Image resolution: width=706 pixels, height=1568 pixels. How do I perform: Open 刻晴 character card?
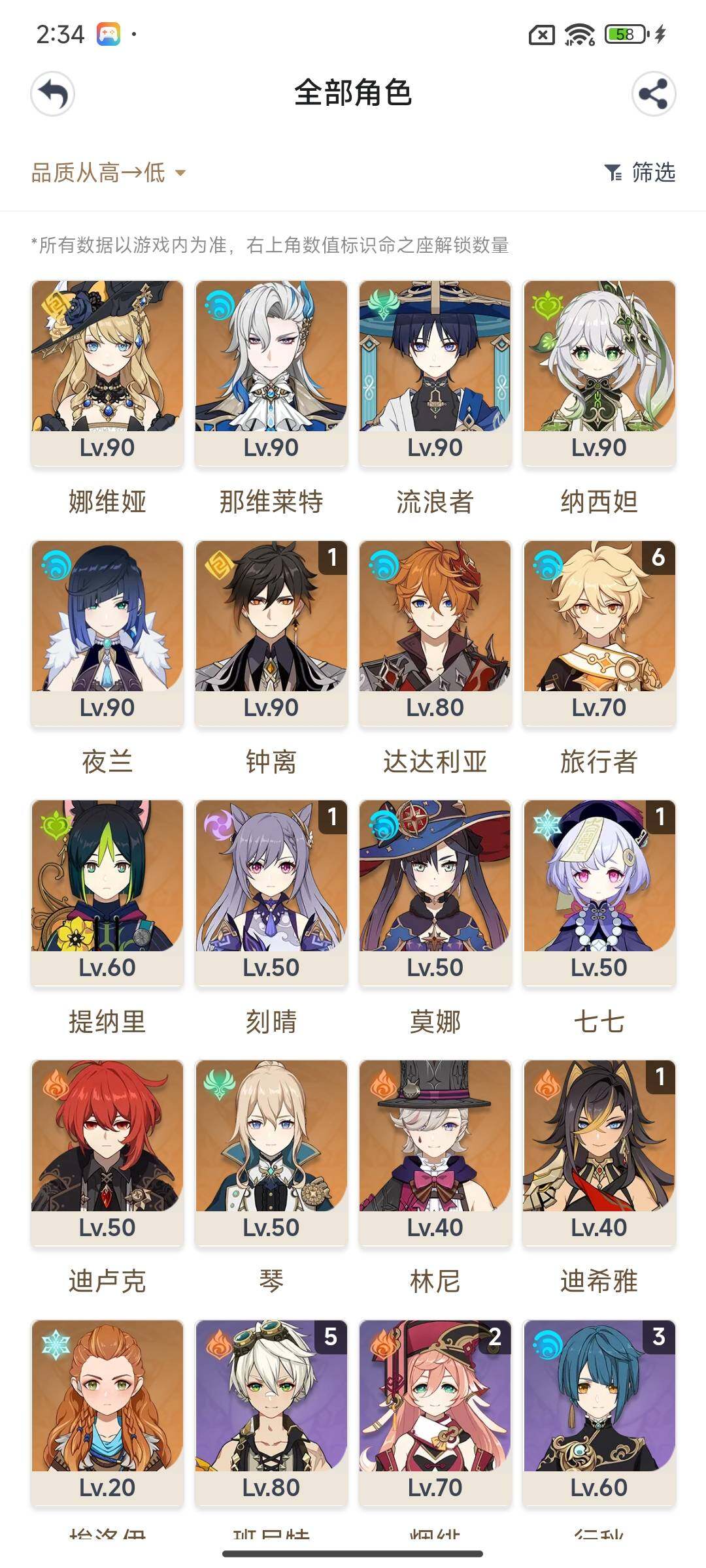pos(271,892)
